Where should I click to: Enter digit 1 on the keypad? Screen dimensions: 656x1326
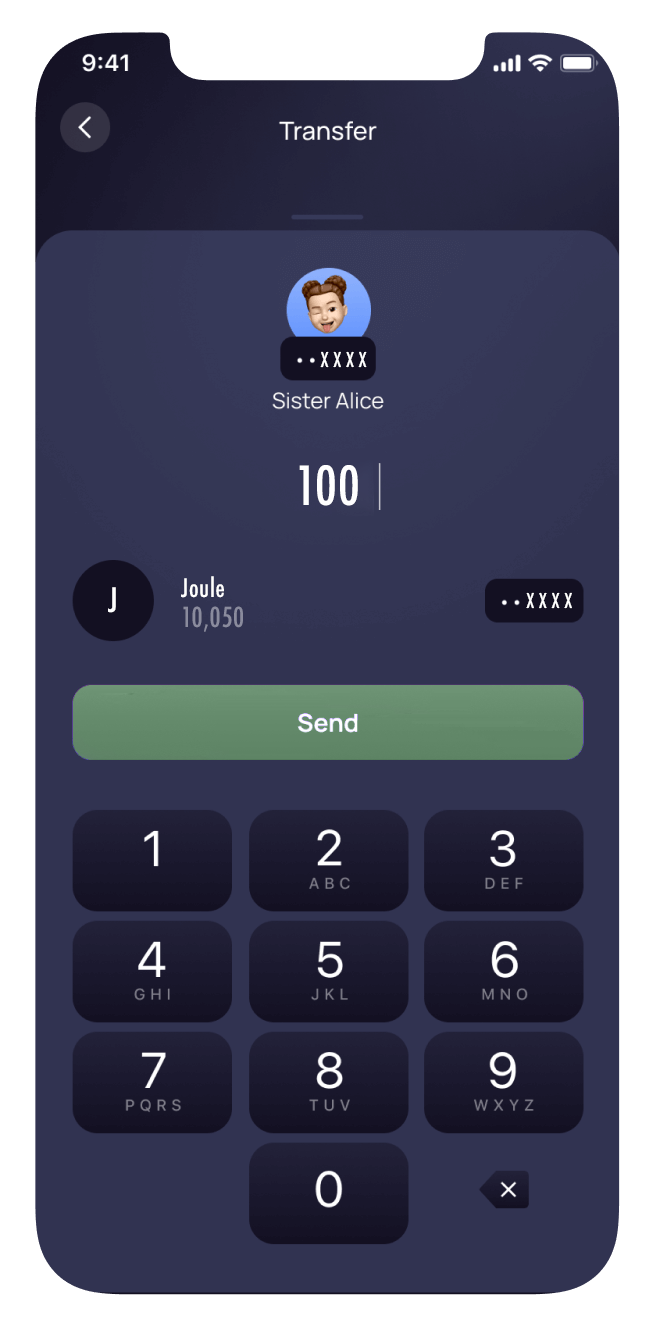click(x=152, y=860)
